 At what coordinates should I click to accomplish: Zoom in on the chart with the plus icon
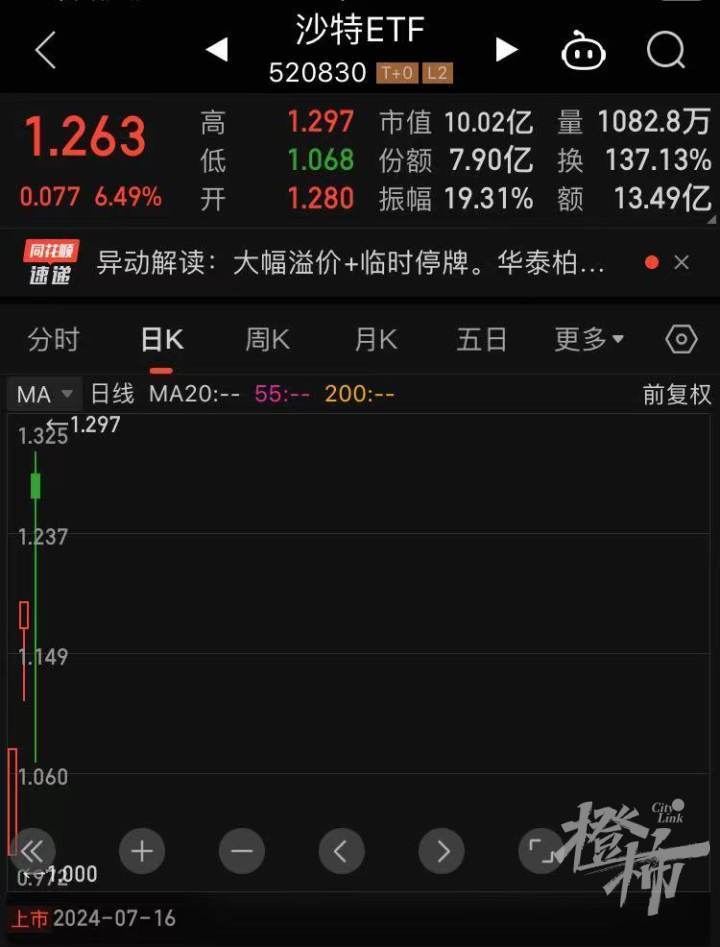pyautogui.click(x=141, y=852)
